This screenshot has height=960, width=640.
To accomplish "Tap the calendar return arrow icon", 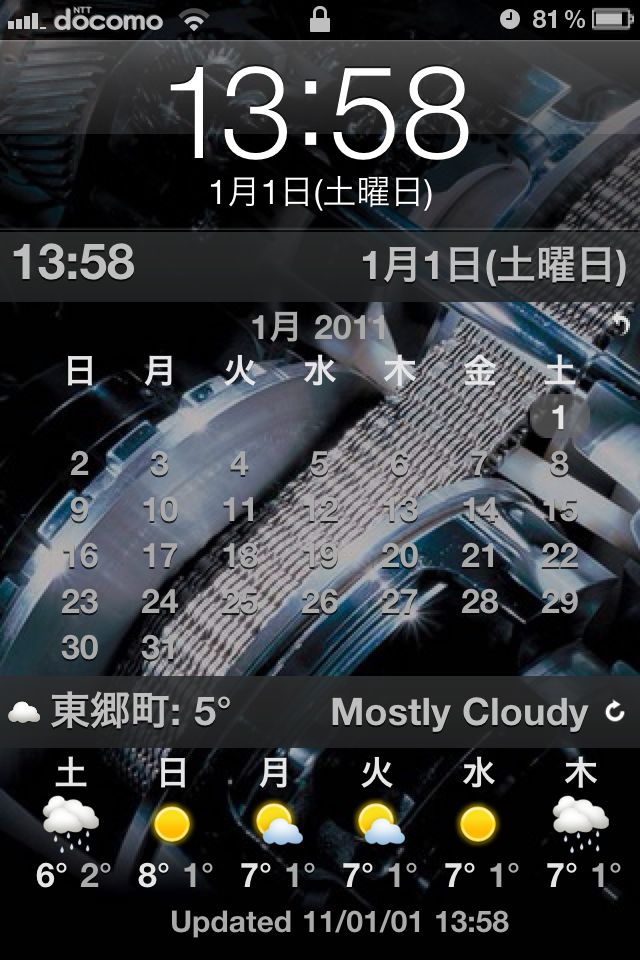I will click(x=621, y=323).
